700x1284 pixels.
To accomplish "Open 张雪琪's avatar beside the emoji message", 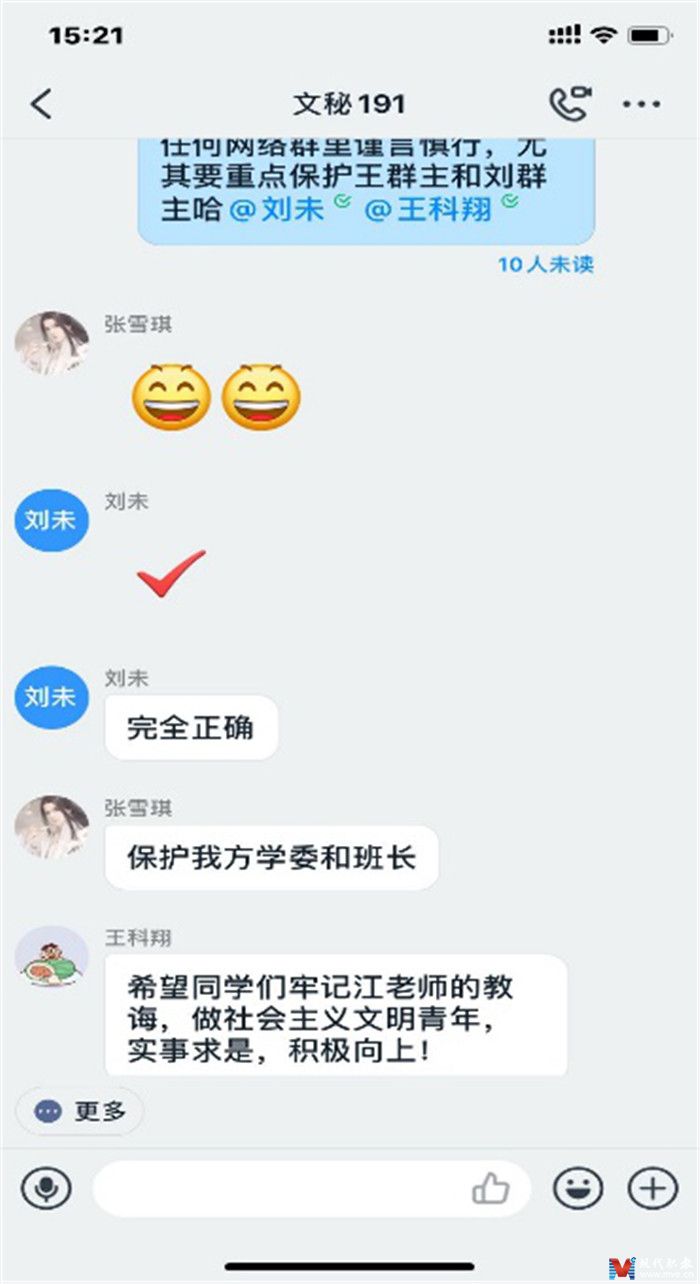I will click(52, 343).
